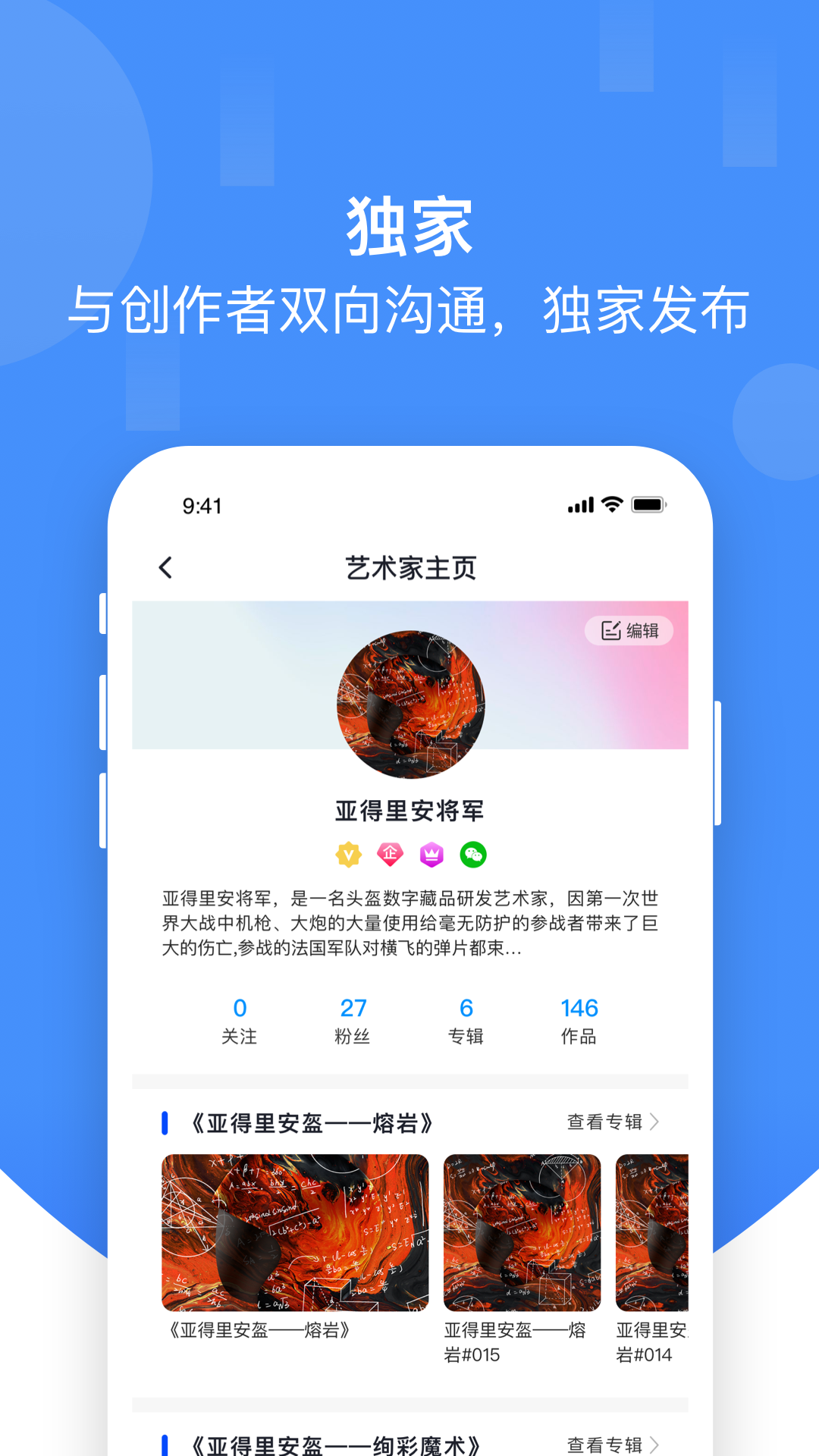The width and height of the screenshot is (819, 1456).
Task: Switch to the 艺术家主页 page title
Action: point(409,568)
